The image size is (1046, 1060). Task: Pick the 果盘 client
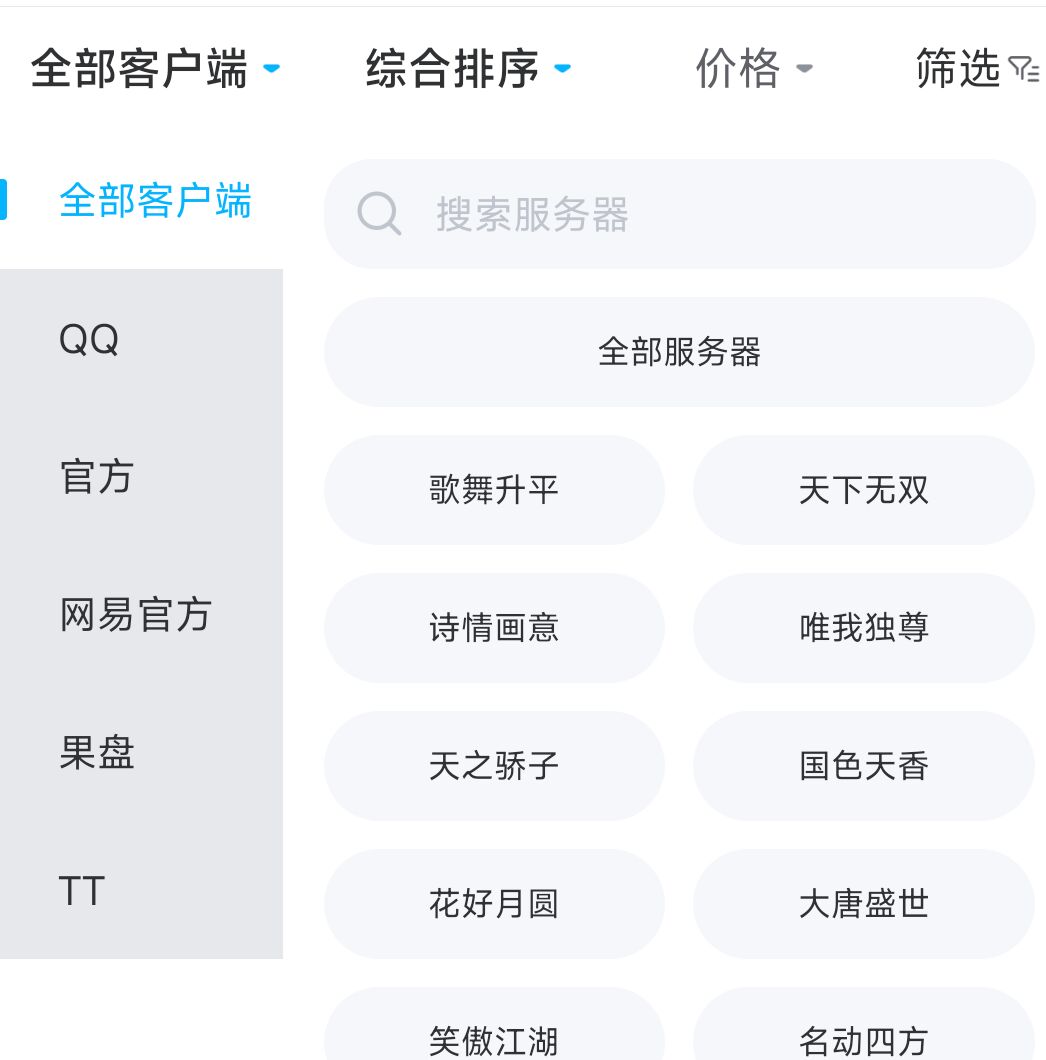point(97,753)
